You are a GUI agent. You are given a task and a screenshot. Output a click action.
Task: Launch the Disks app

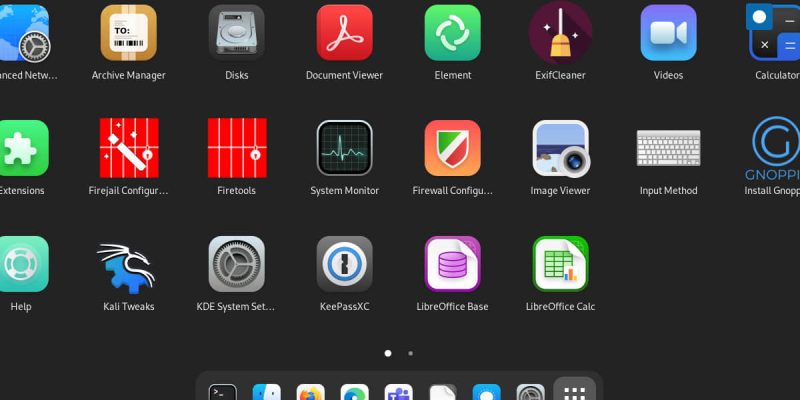pos(237,33)
